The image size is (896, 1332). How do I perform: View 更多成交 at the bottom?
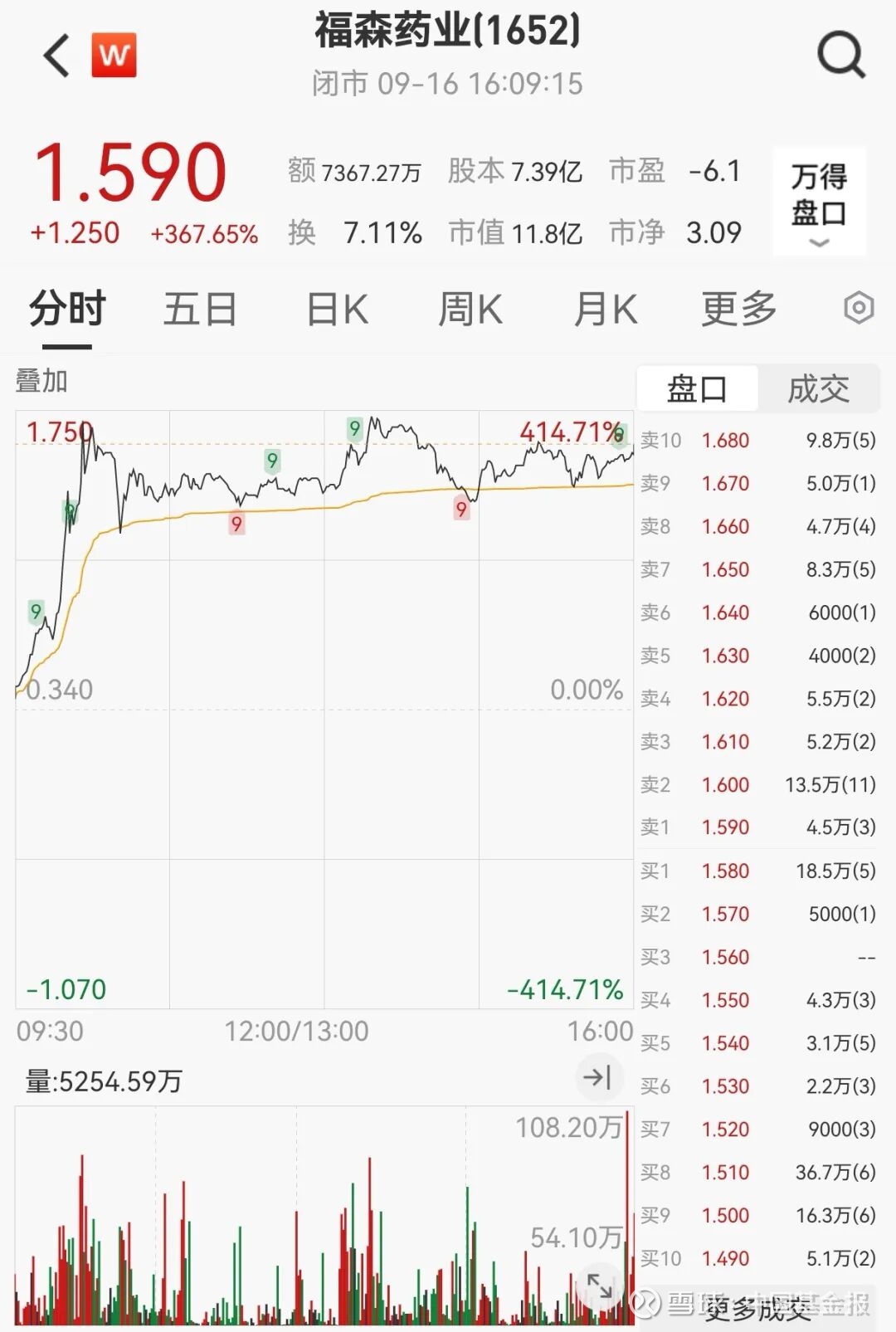click(x=759, y=1309)
